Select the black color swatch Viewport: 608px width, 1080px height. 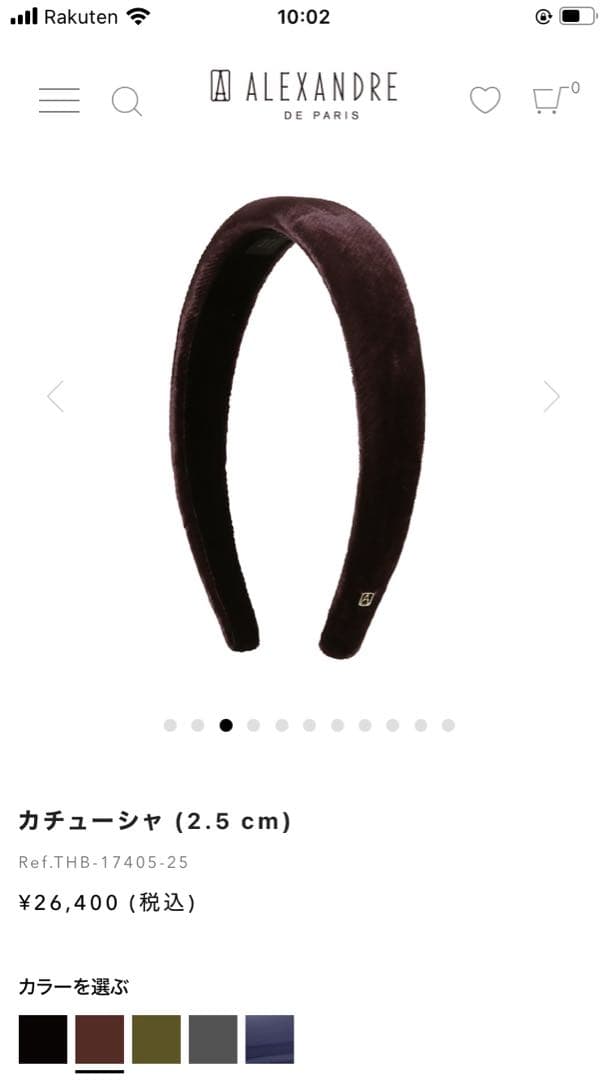(x=43, y=1039)
